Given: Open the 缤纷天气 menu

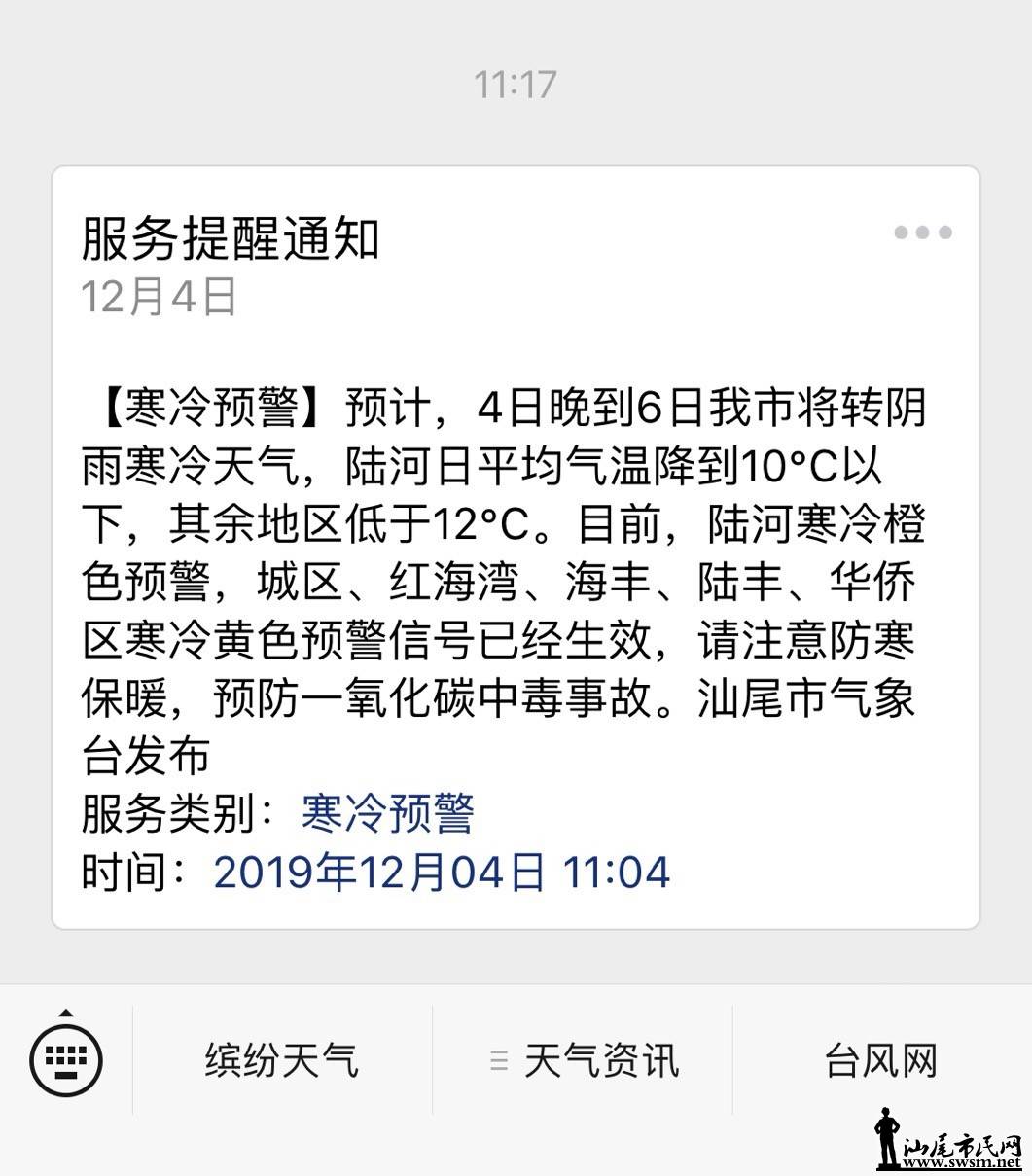Looking at the screenshot, I should 282,1059.
